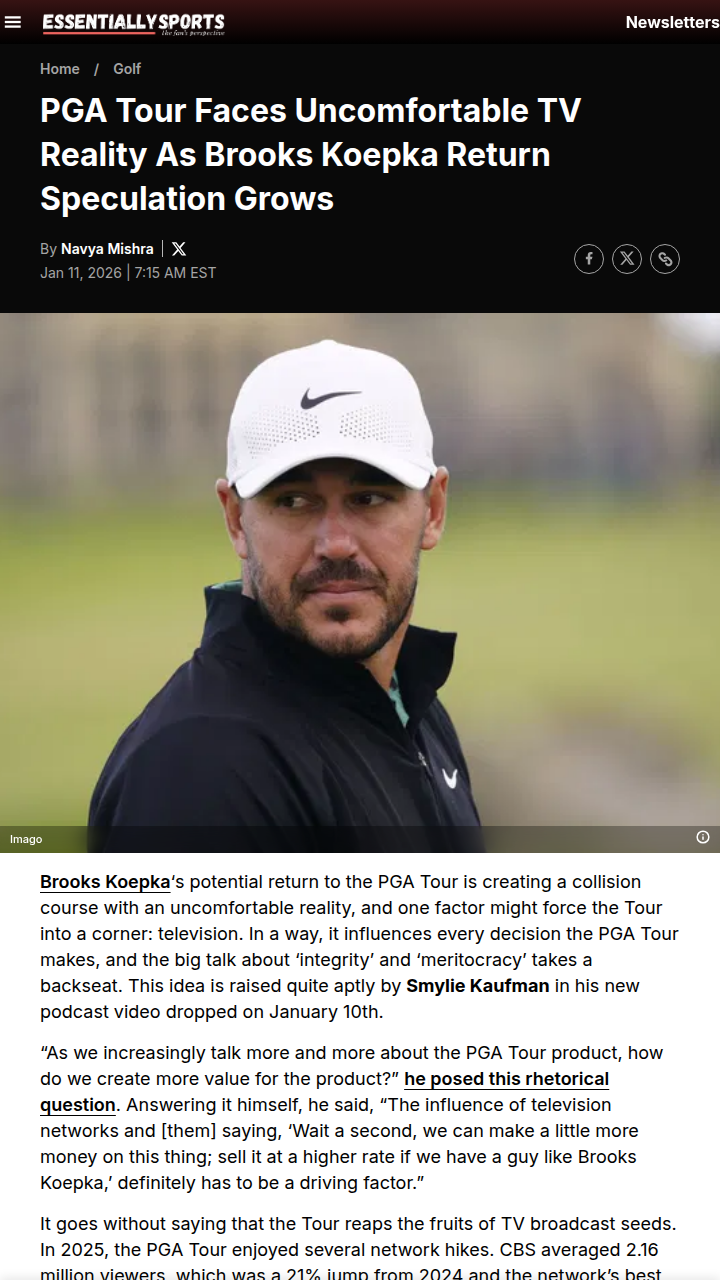The height and width of the screenshot is (1280, 720).
Task: Go to Home breadcrumb
Action: (59, 69)
